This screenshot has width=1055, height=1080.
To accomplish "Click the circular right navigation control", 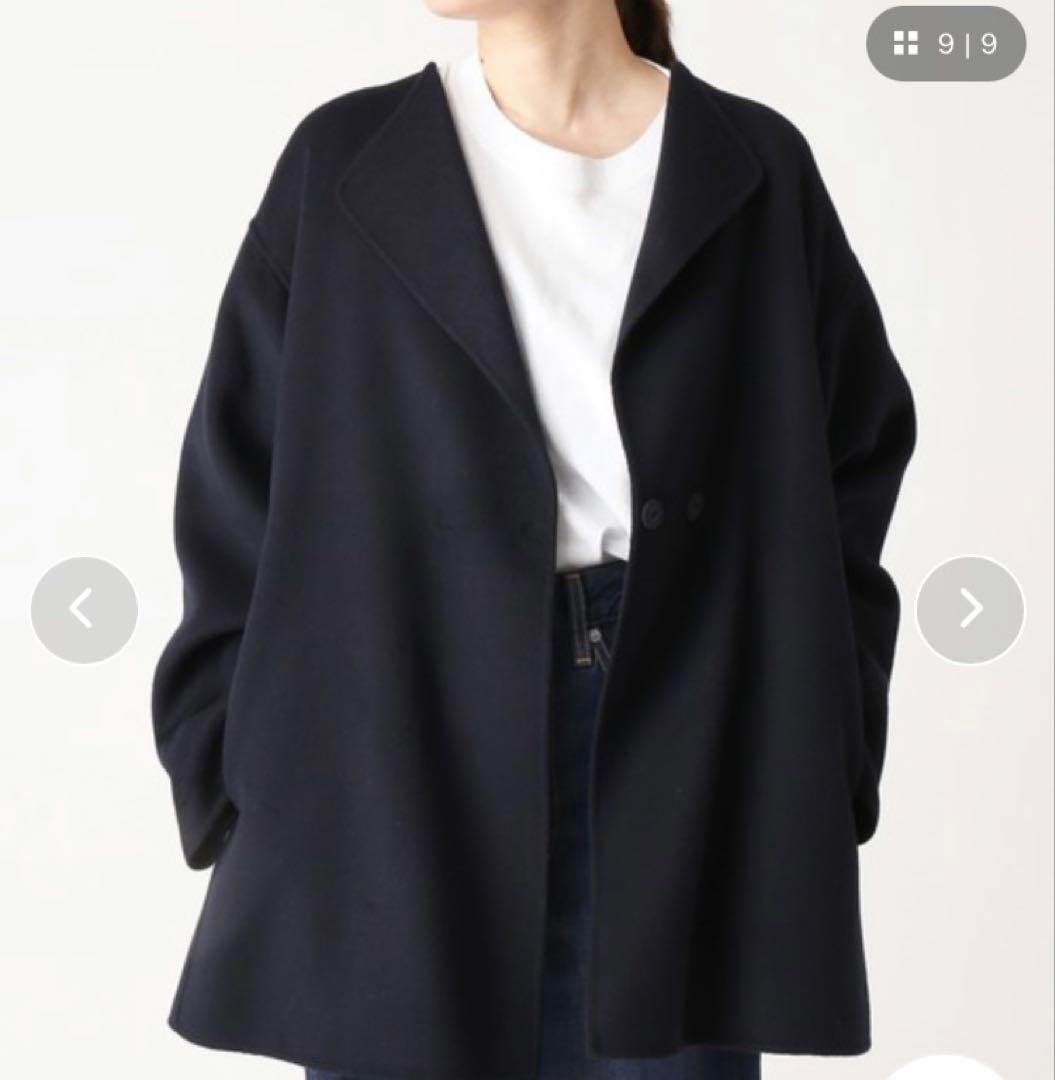I will pos(968,608).
